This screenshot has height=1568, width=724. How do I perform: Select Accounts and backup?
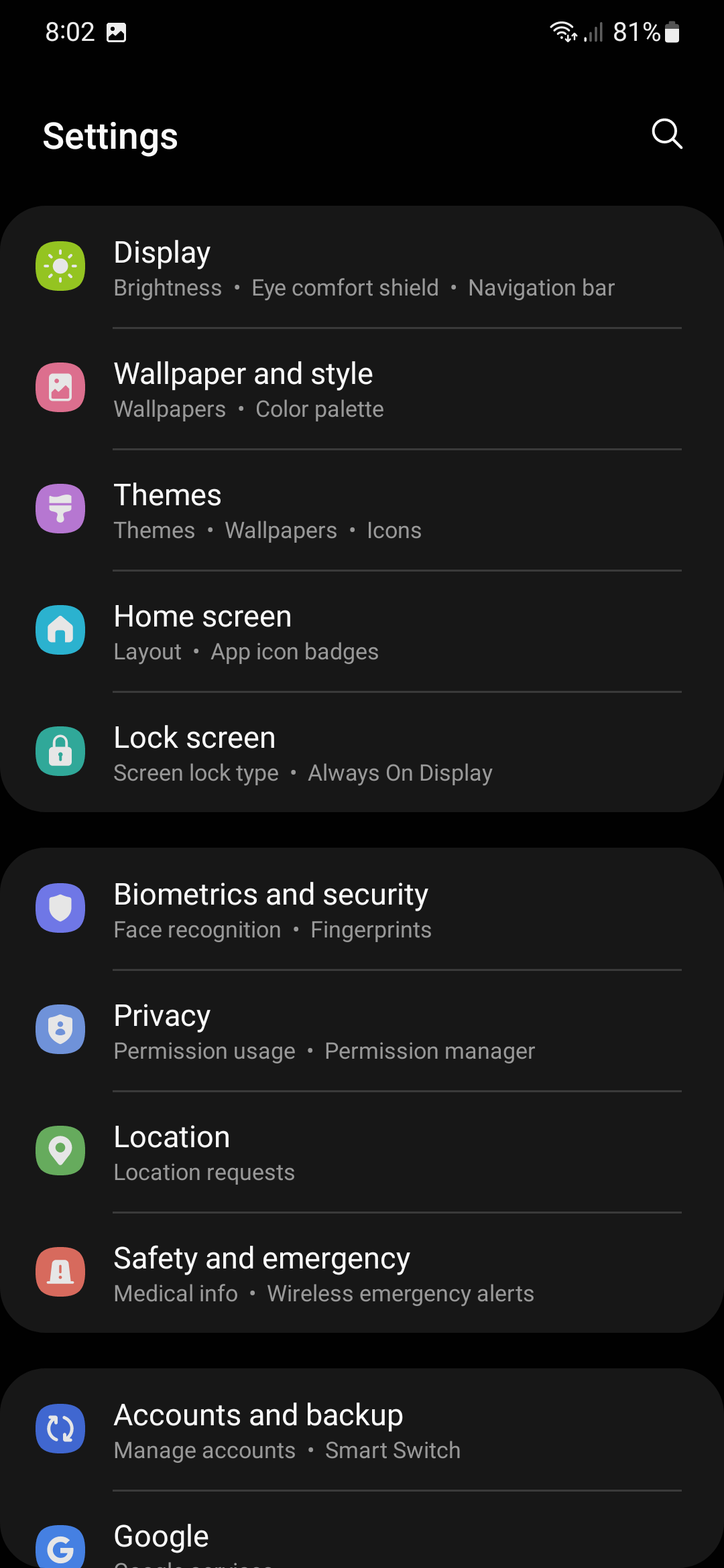[x=362, y=1431]
